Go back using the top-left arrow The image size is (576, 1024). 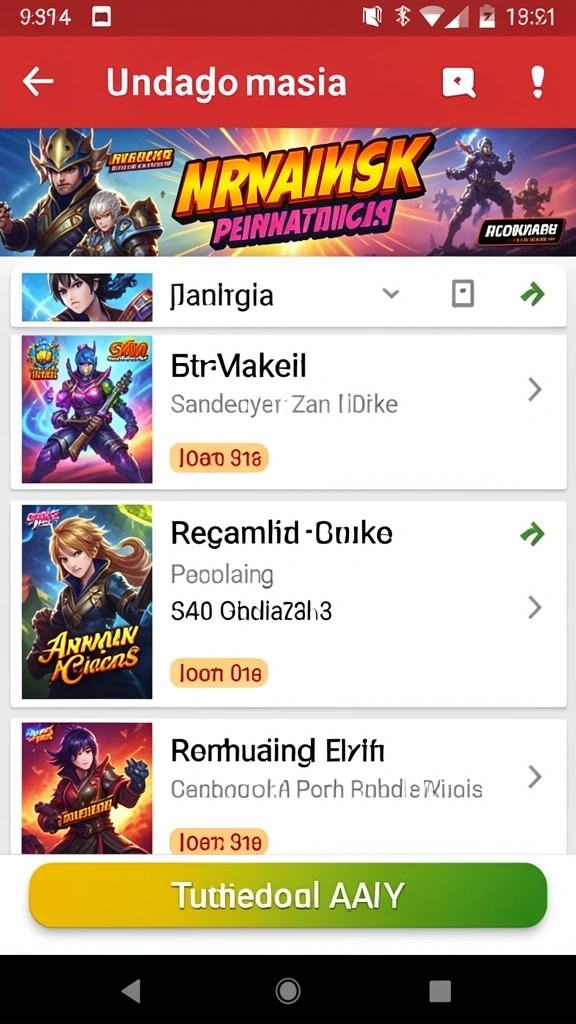coord(38,82)
